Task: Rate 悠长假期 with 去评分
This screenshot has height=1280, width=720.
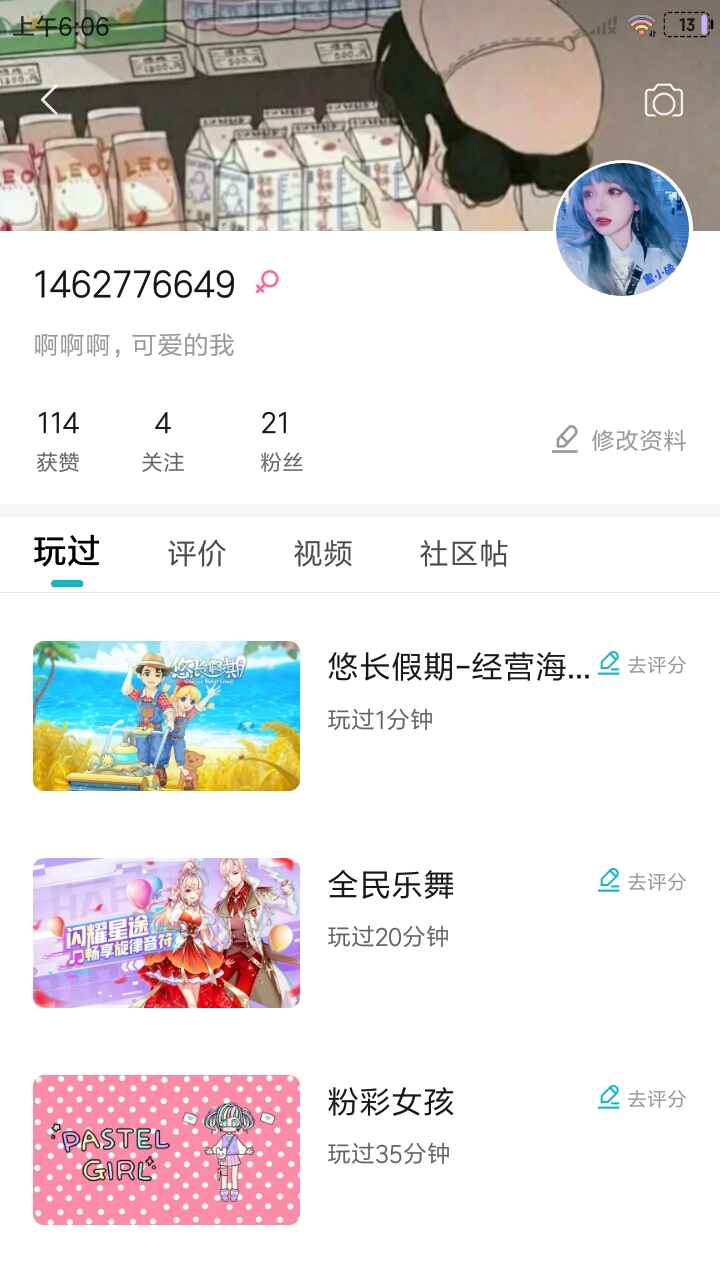Action: 642,664
